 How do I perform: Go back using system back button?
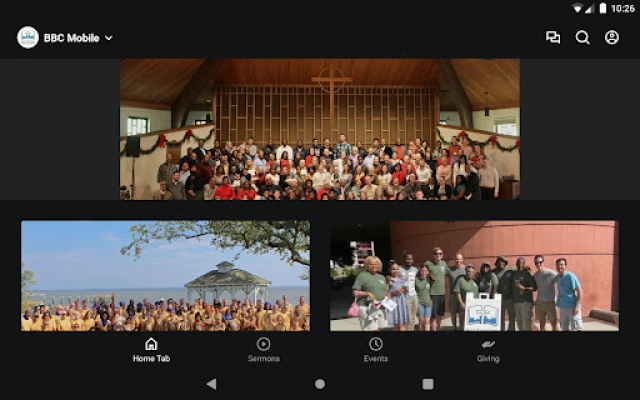pyautogui.click(x=211, y=384)
